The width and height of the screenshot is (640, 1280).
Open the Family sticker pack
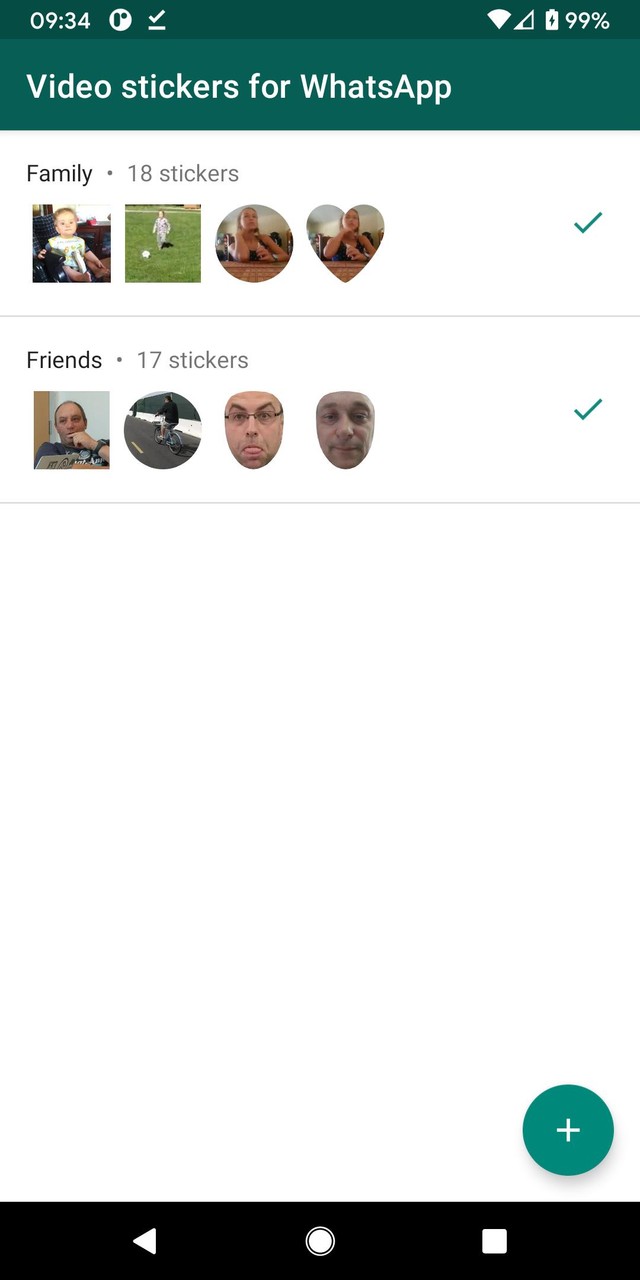click(x=60, y=174)
